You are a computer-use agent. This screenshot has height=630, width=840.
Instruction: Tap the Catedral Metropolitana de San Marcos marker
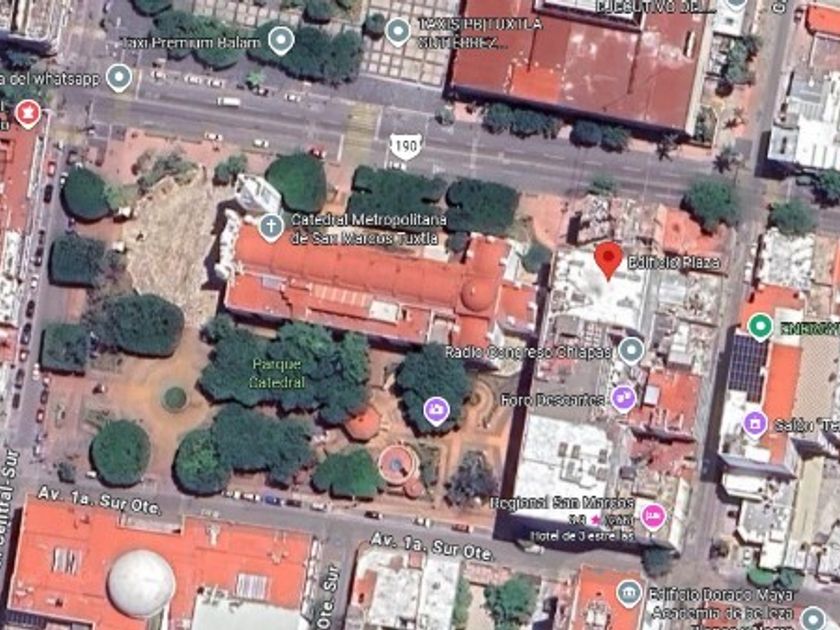pos(270,227)
